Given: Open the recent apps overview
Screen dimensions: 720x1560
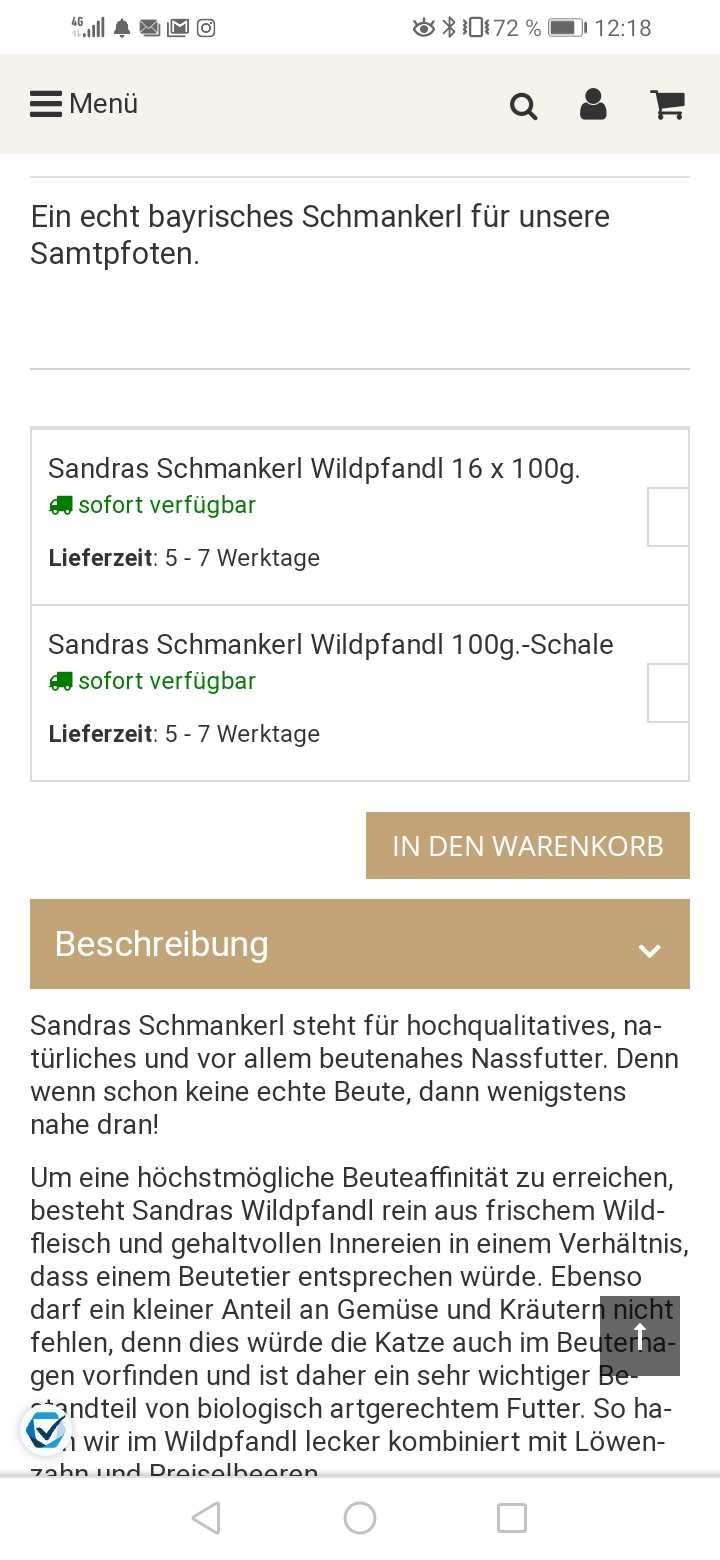Looking at the screenshot, I should coord(512,1518).
